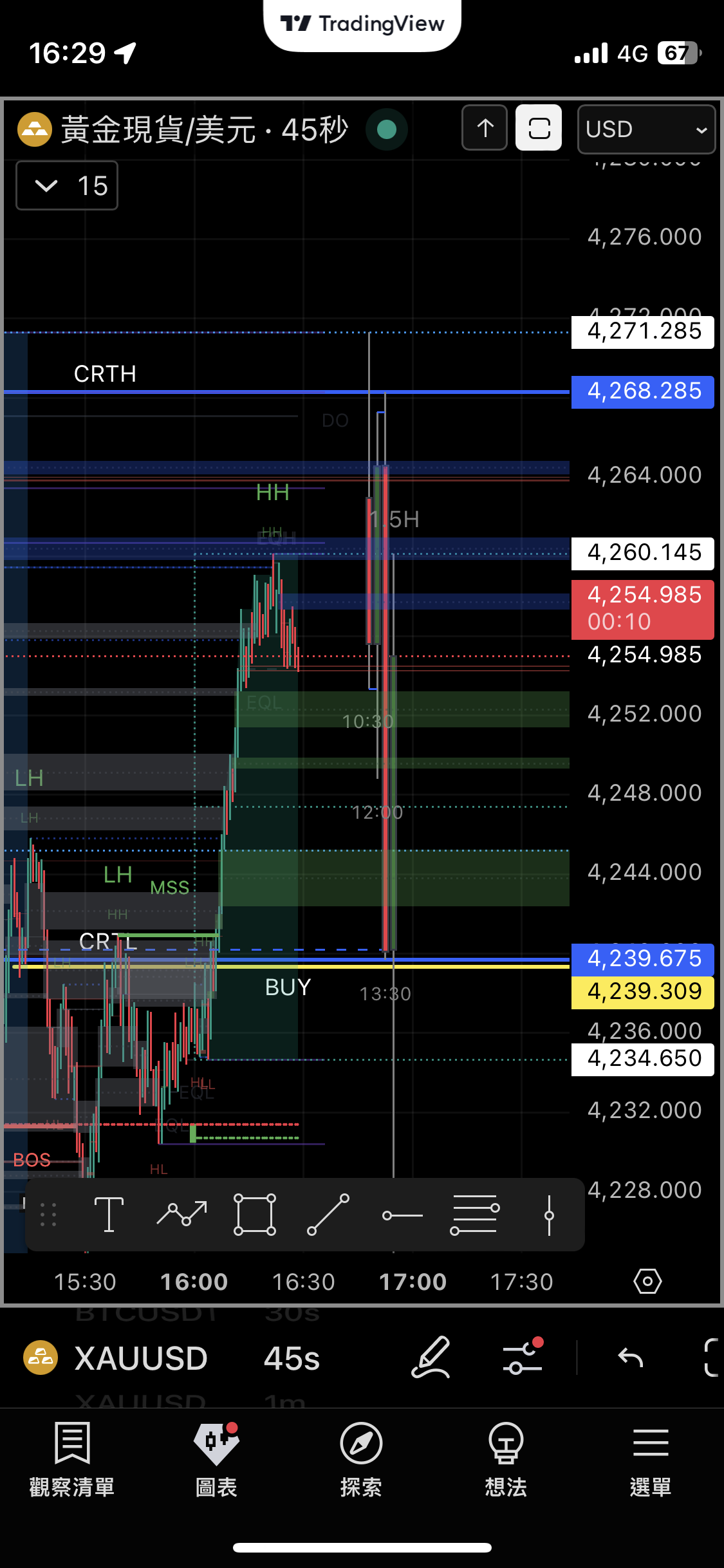Open the USD currency dropdown
Screen dimensions: 724x1568
pos(645,129)
